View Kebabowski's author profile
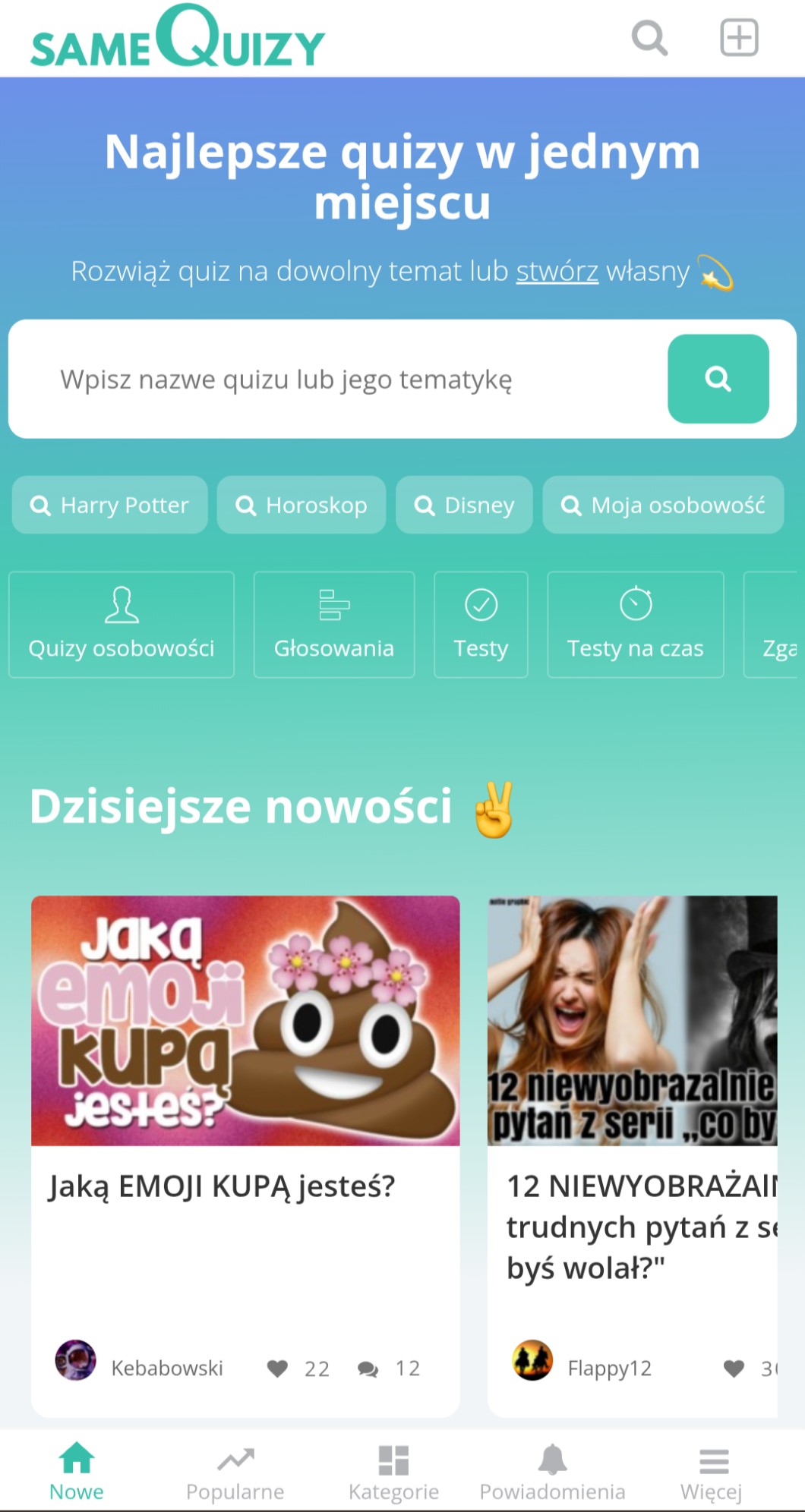This screenshot has height=1512, width=805. [x=166, y=1368]
